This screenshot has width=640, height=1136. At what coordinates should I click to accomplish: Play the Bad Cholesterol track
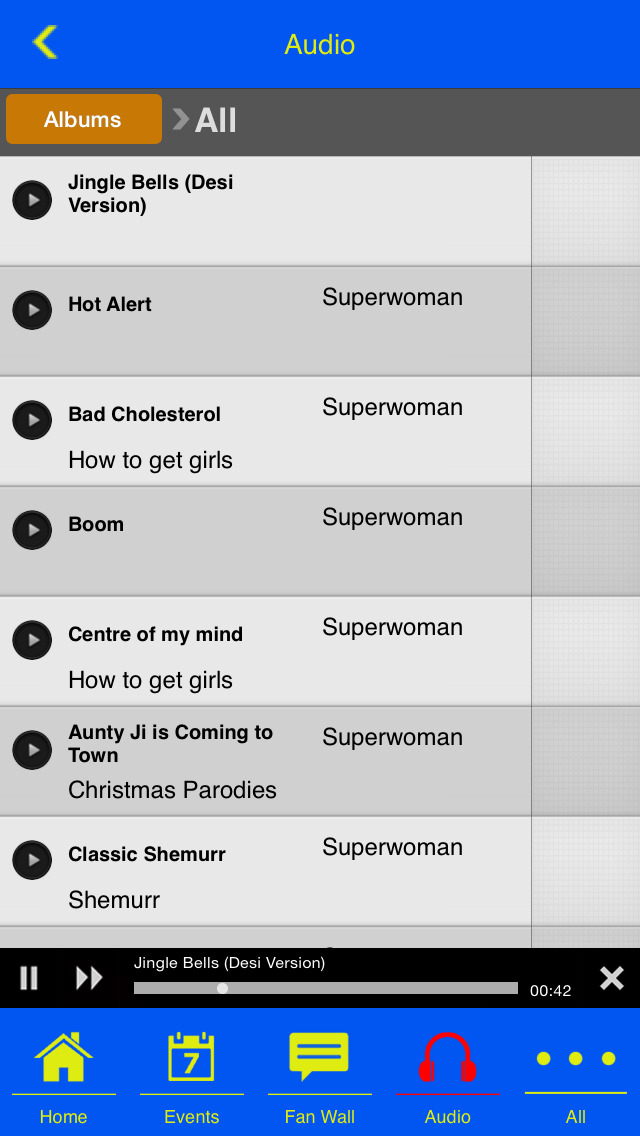(32, 420)
